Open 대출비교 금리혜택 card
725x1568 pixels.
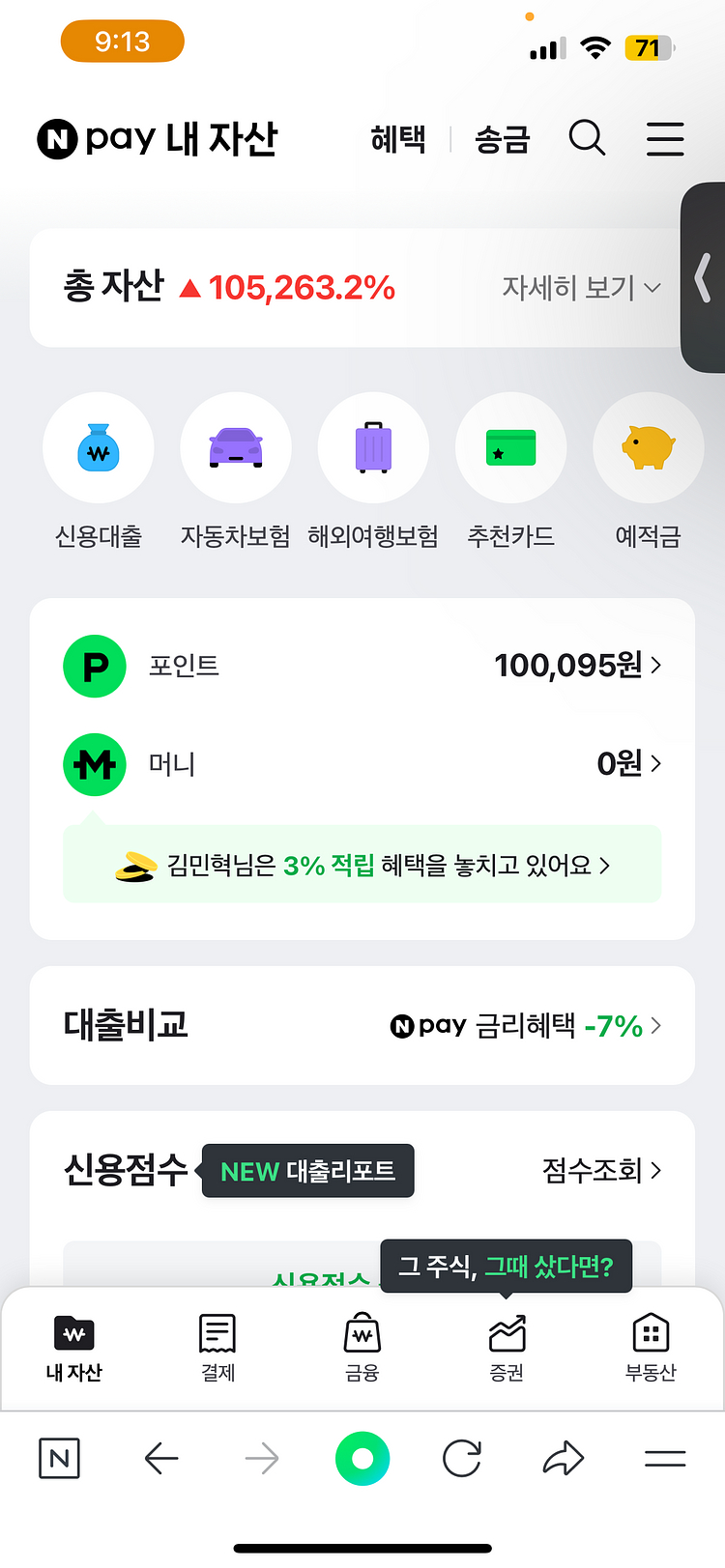tap(362, 1025)
